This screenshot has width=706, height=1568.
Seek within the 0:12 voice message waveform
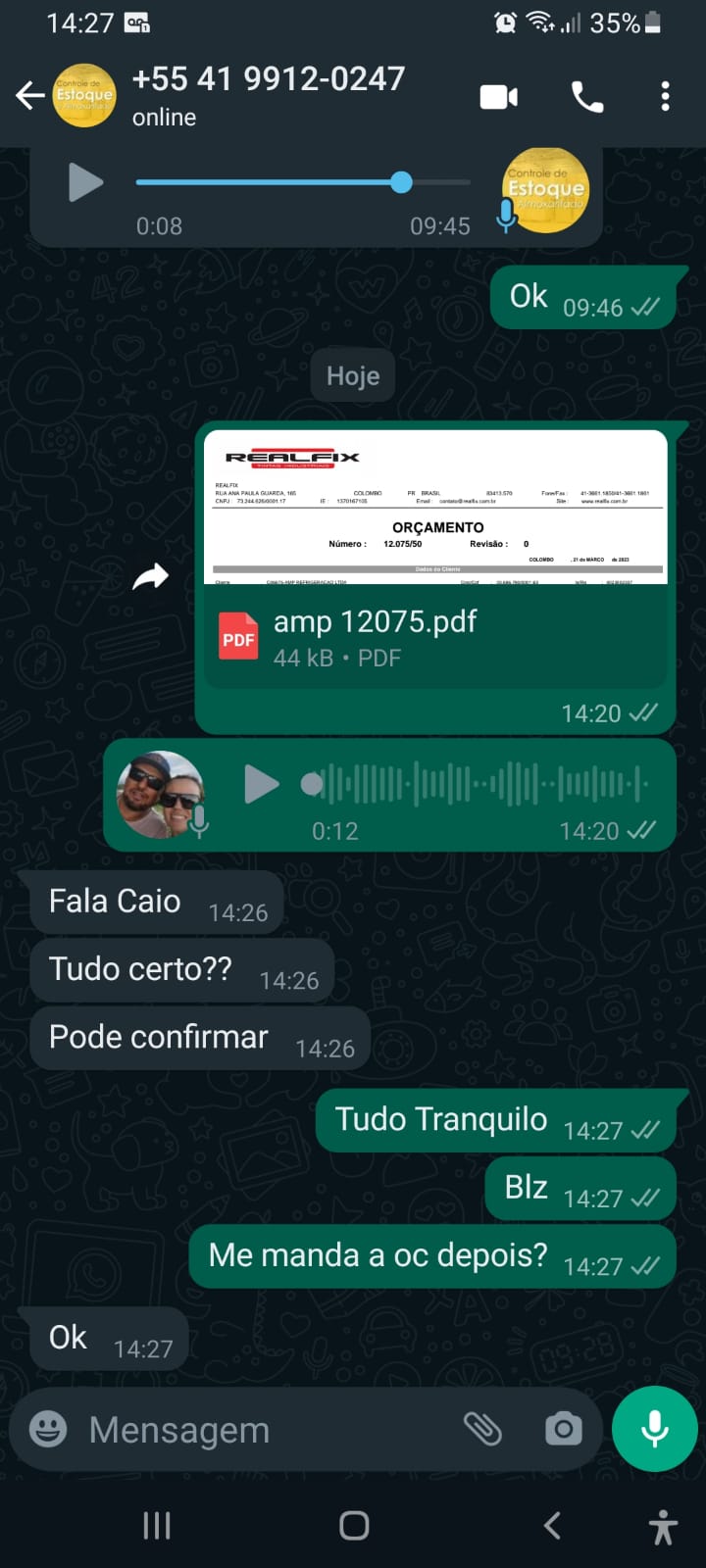click(x=480, y=784)
